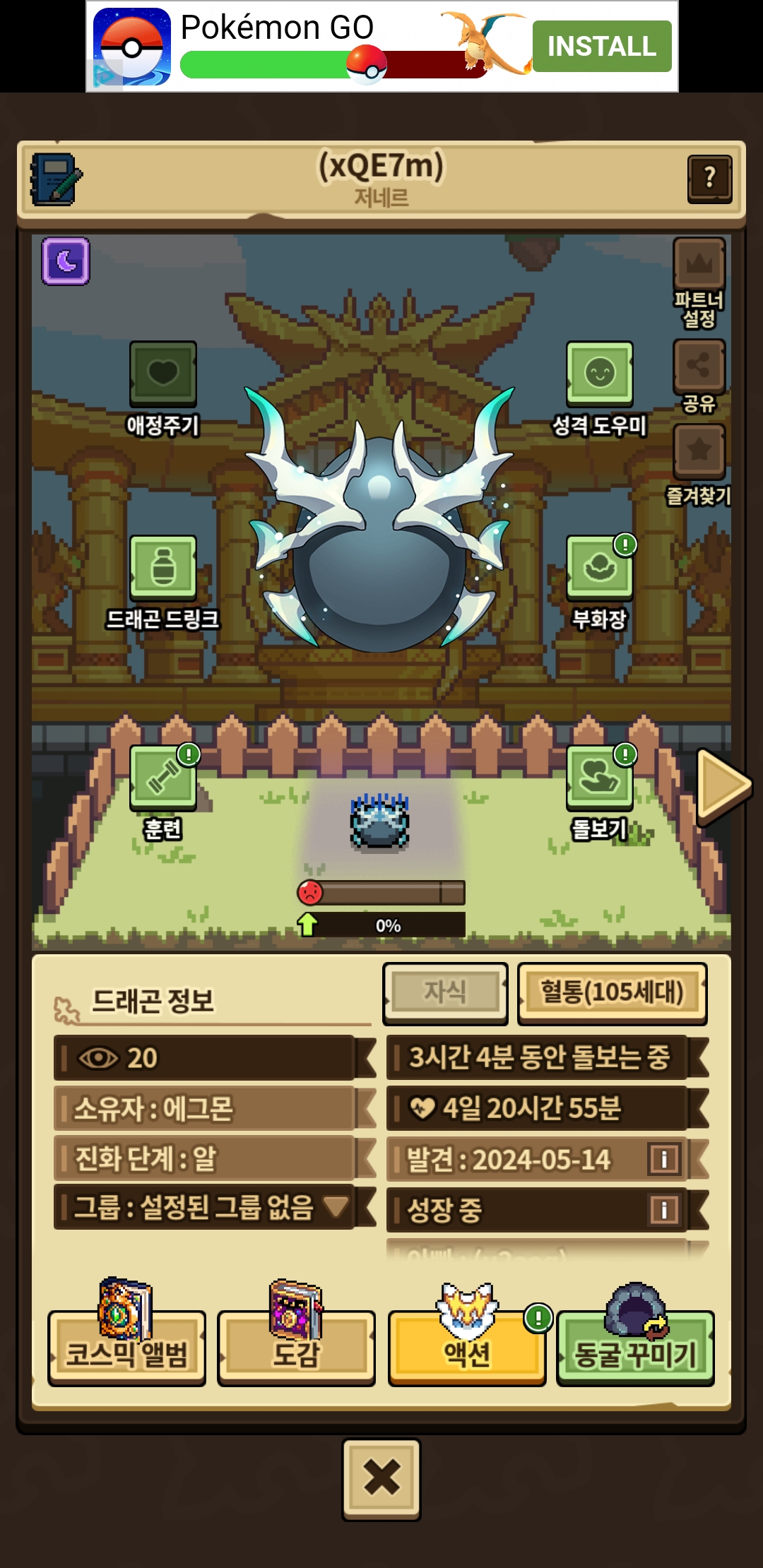
Task: Go to next dragon with arrow
Action: coord(722,785)
